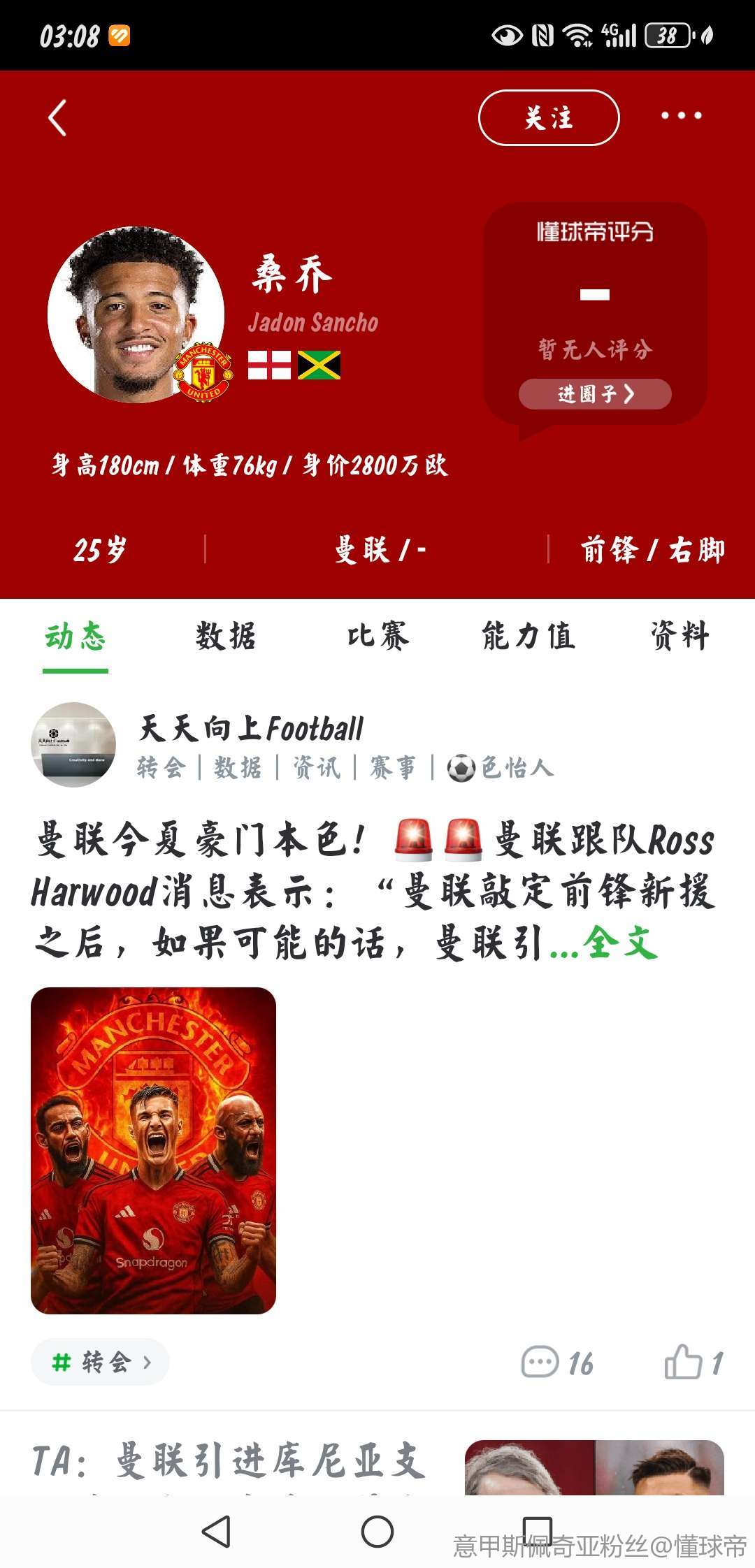Open the 资料 tab
The width and height of the screenshot is (755, 1568).
tap(679, 637)
